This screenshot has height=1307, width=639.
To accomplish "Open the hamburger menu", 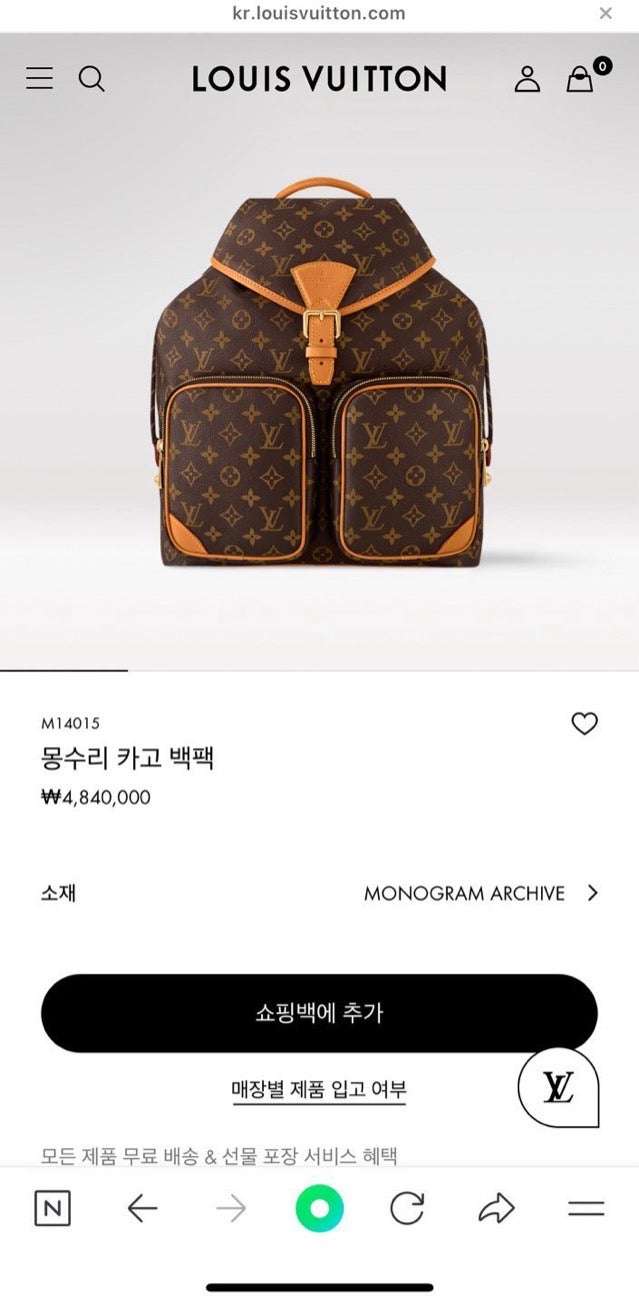I will (40, 78).
